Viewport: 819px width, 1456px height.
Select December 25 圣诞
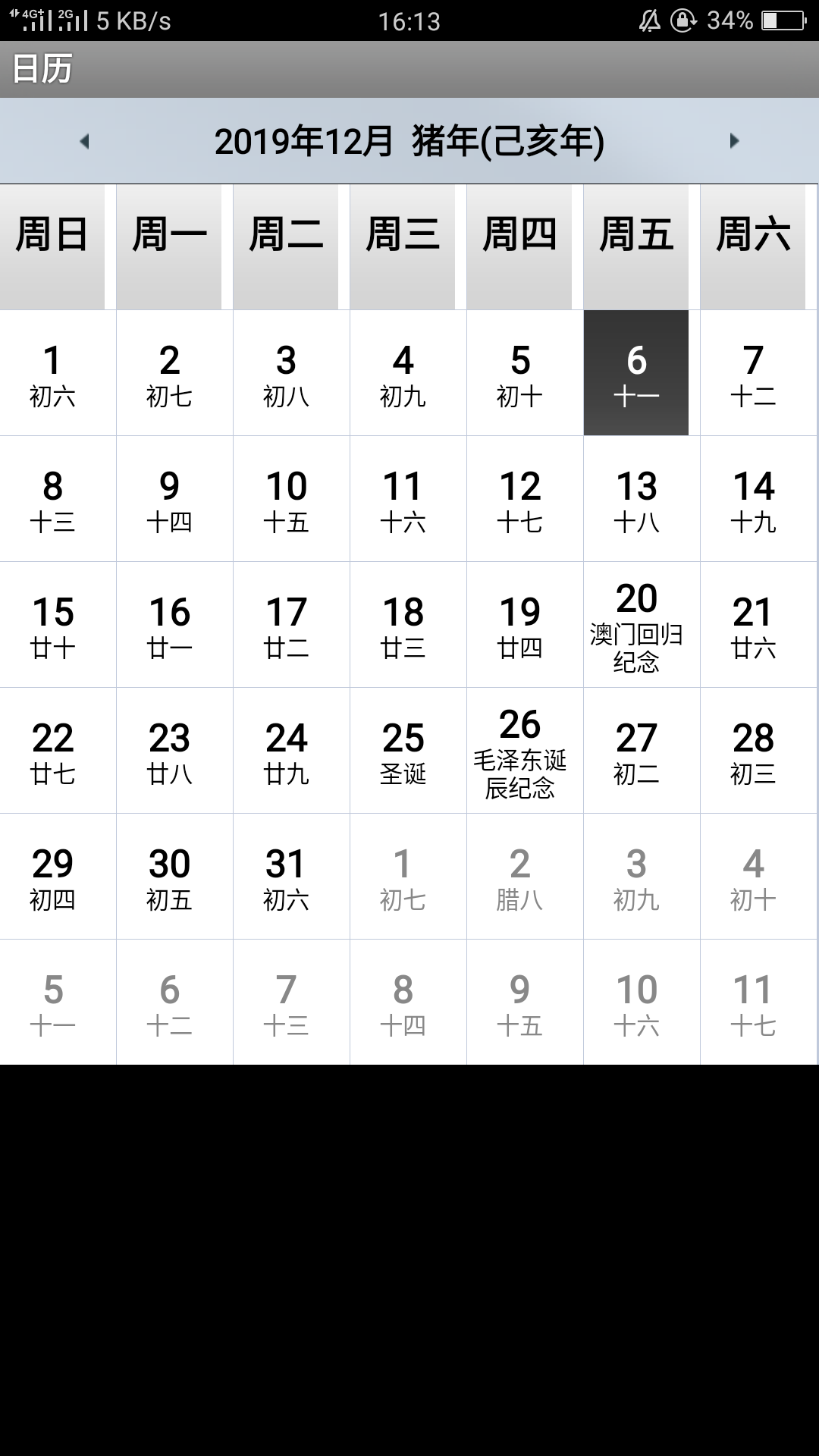tap(403, 751)
